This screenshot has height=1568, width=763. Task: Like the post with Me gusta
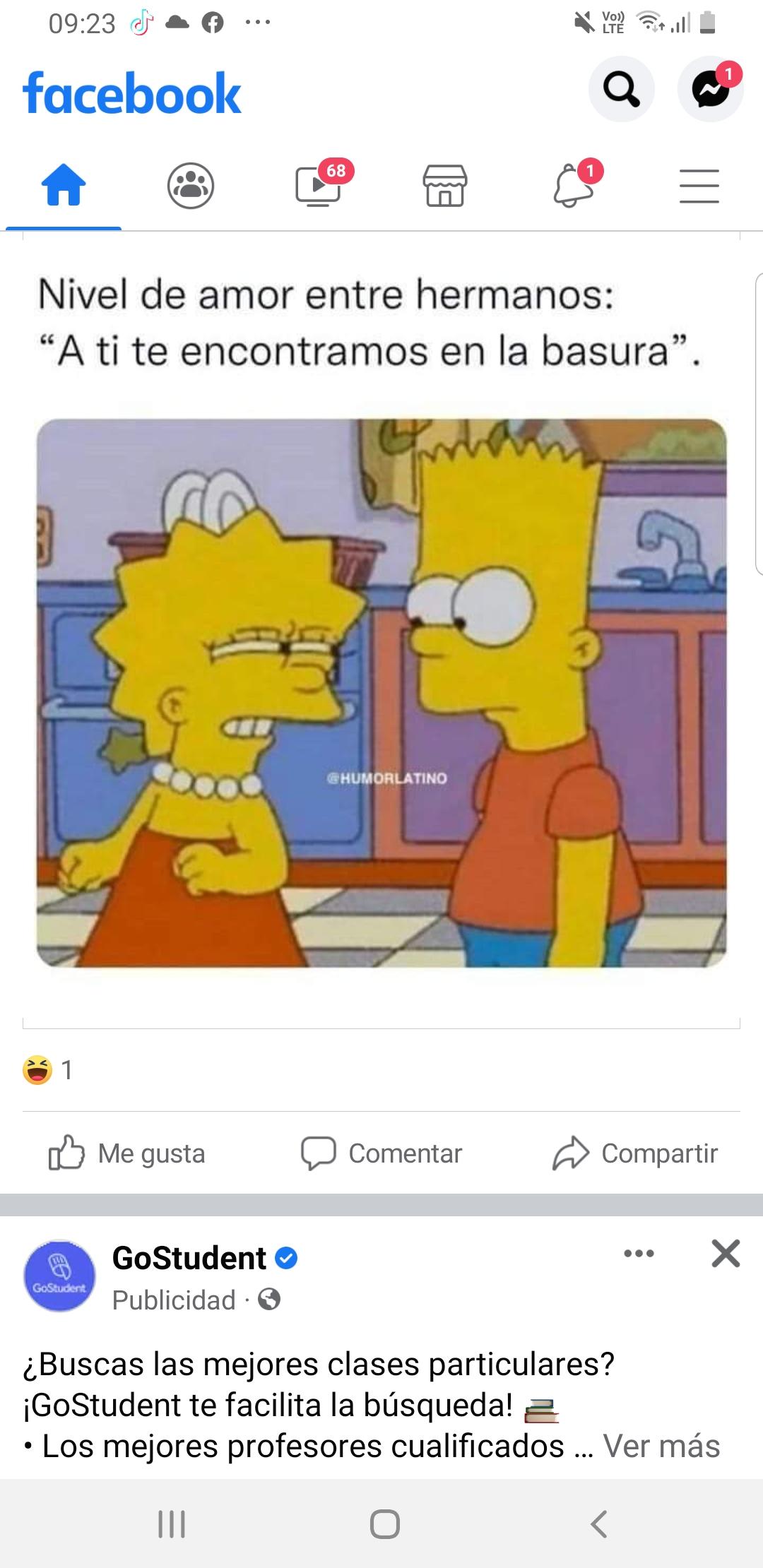(x=127, y=1153)
